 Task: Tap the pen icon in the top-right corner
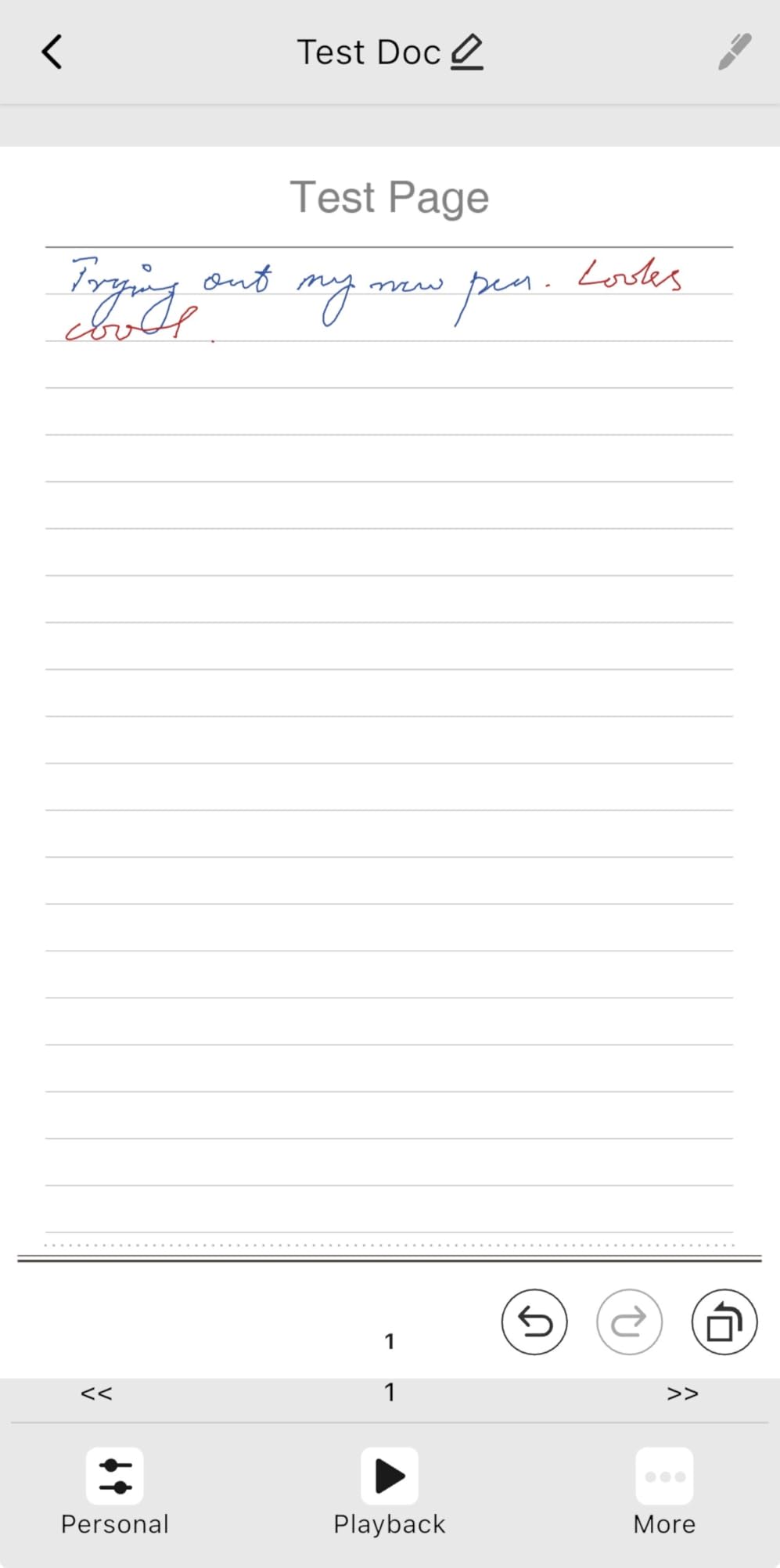[x=735, y=52]
